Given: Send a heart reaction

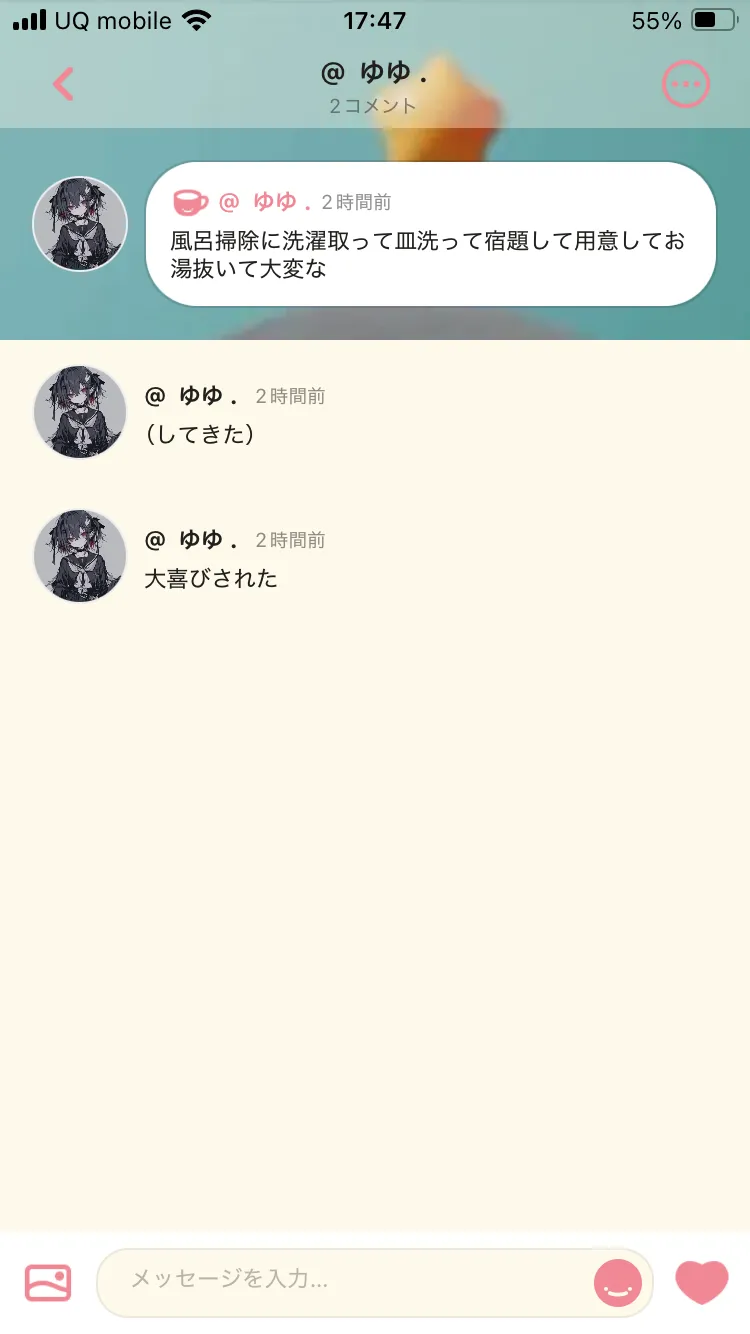Looking at the screenshot, I should (x=702, y=1282).
